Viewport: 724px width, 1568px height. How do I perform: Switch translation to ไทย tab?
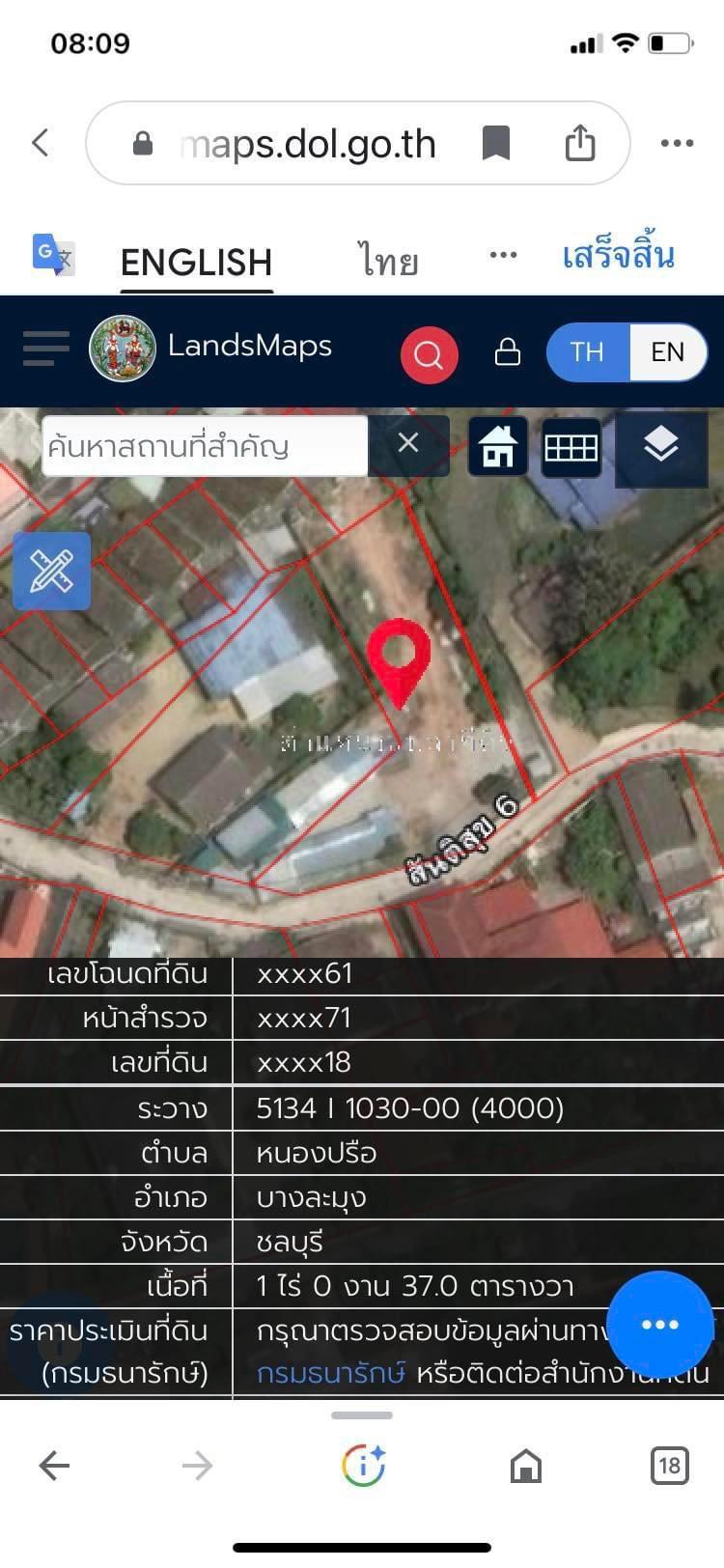coord(389,260)
